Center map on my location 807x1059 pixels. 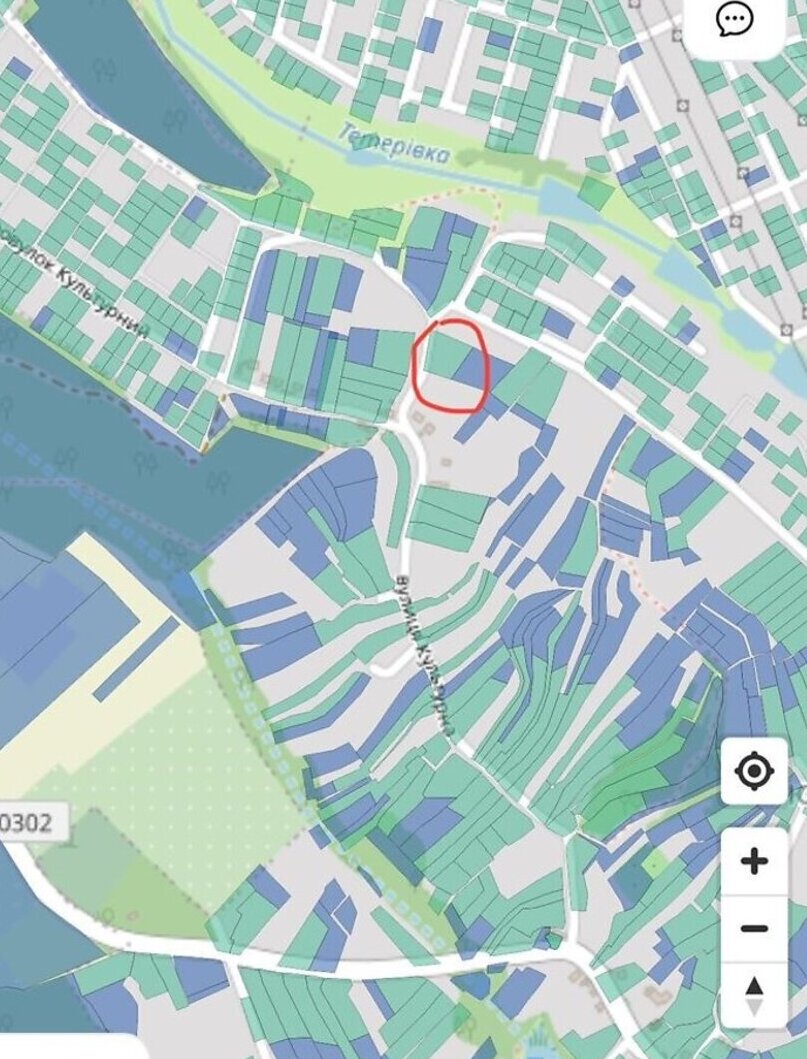(754, 771)
